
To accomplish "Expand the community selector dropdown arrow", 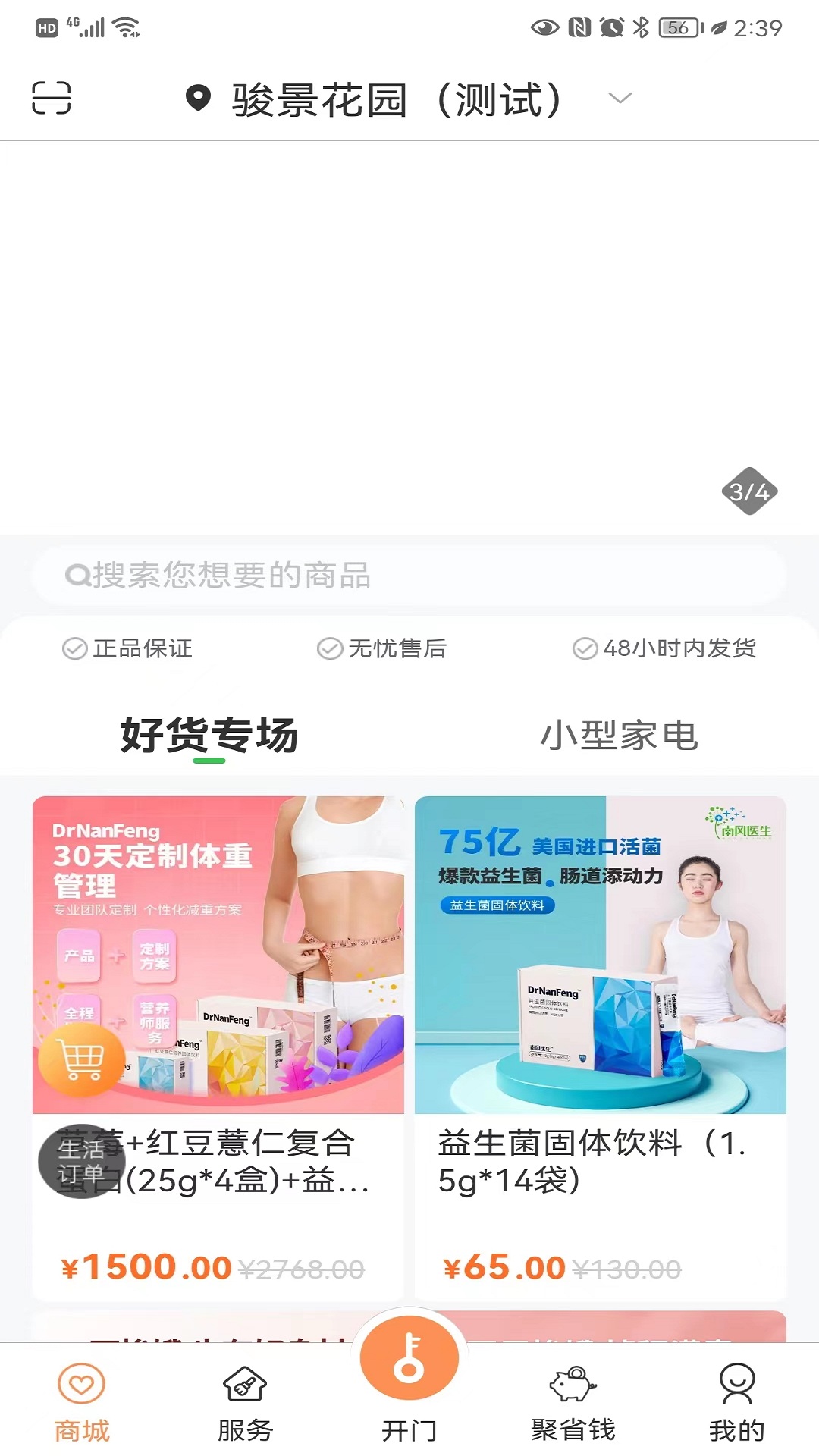I will [x=618, y=99].
